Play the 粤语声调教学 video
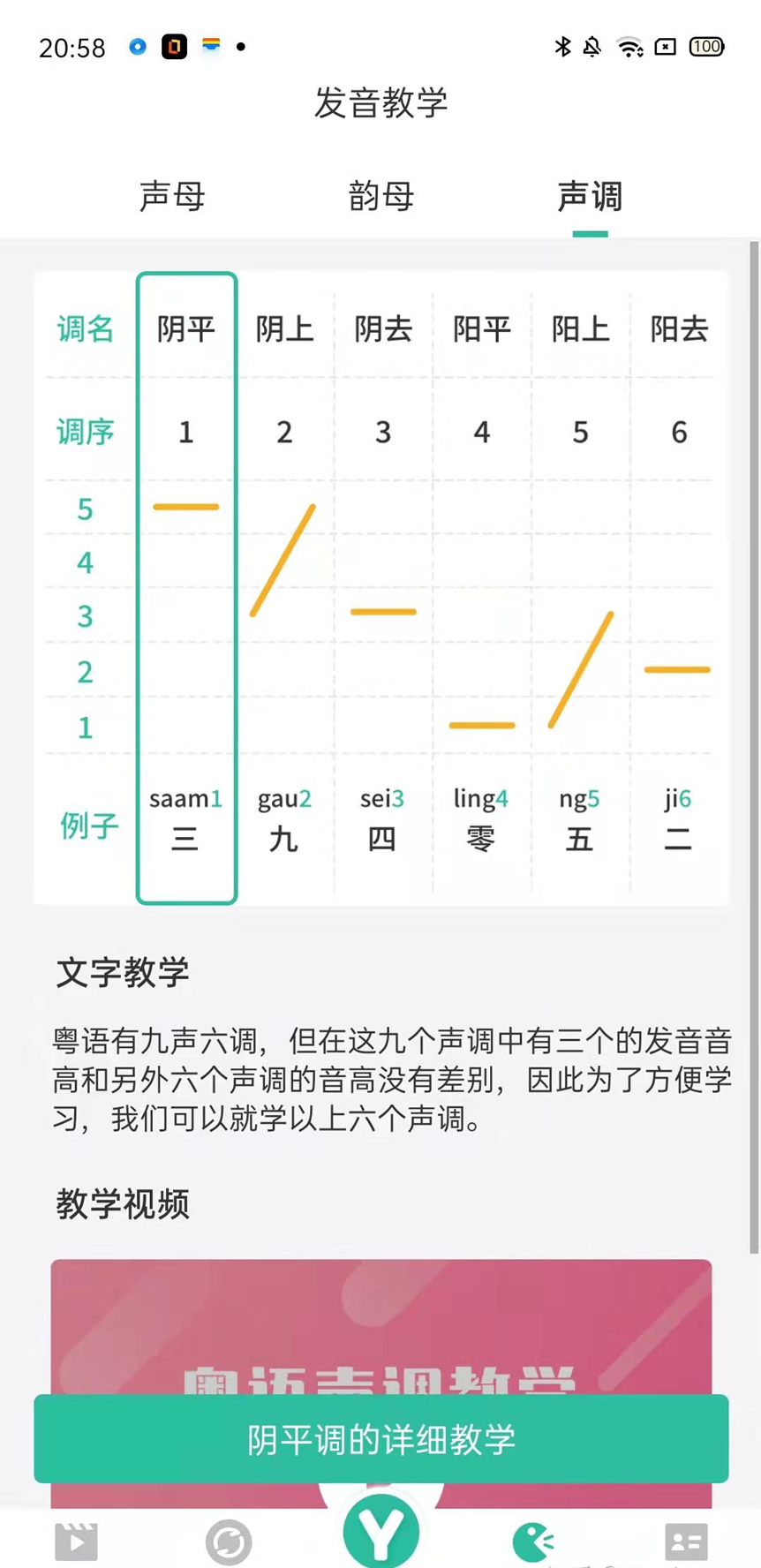This screenshot has height=1568, width=761. (381, 1324)
